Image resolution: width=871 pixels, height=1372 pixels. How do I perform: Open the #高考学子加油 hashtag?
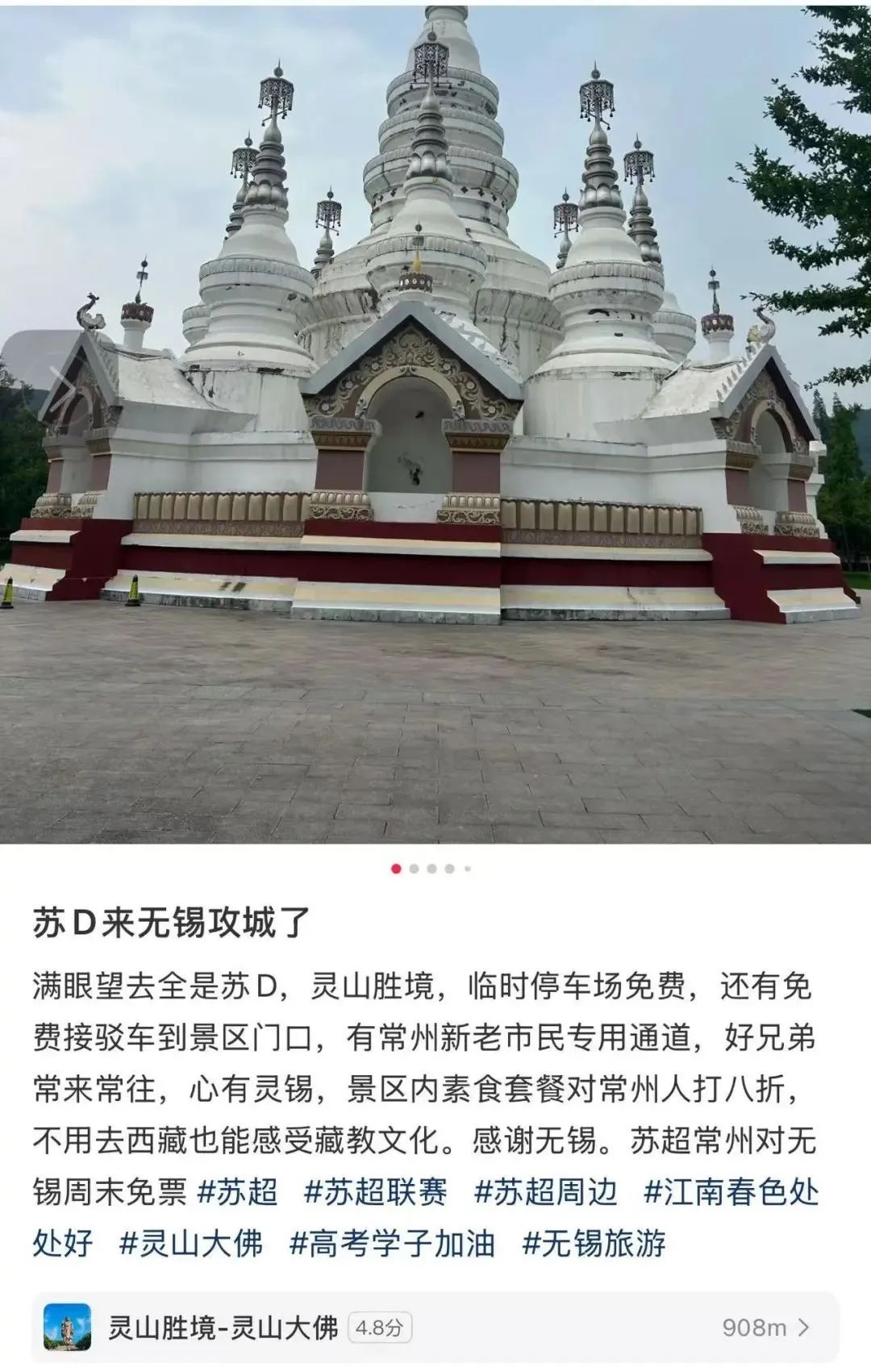(392, 1244)
